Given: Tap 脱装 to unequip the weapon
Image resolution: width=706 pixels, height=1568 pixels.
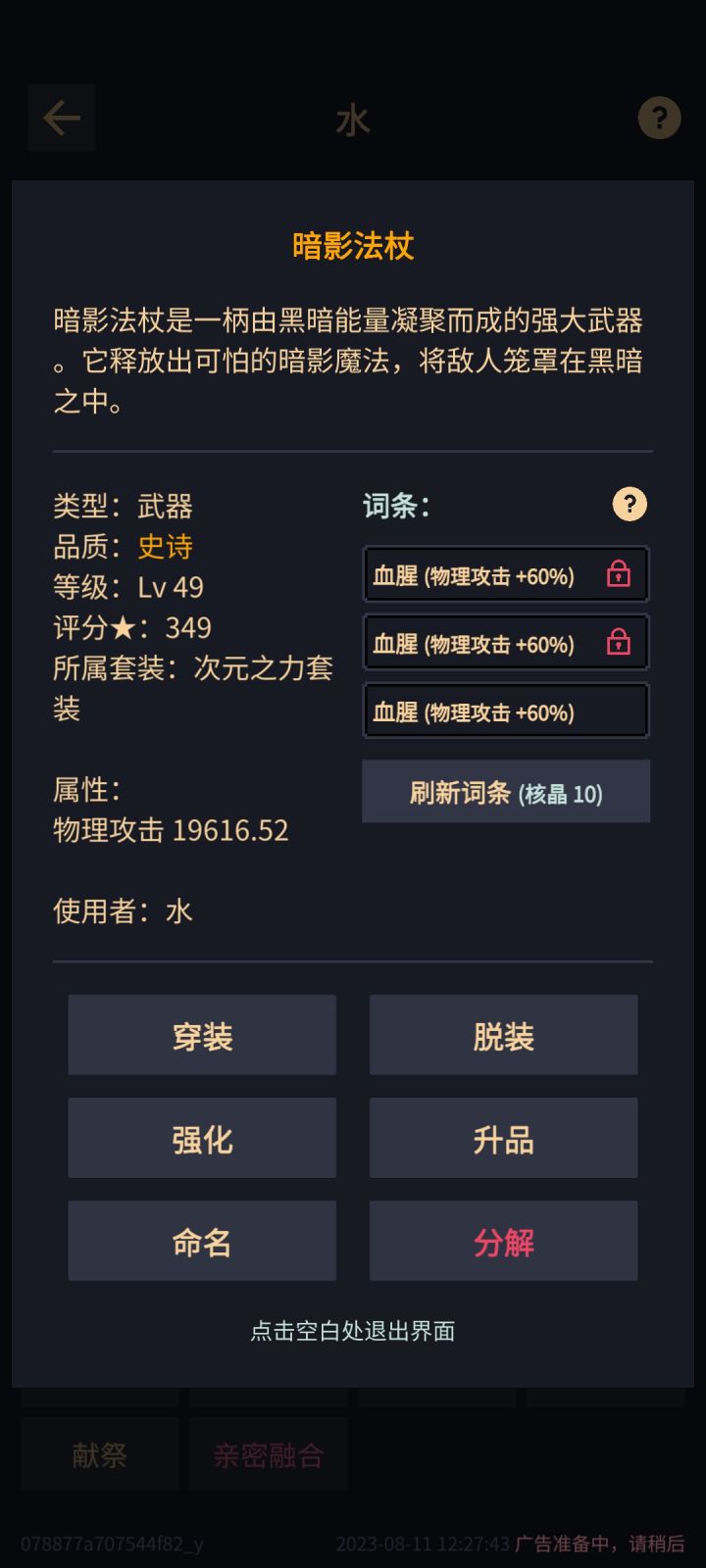Looking at the screenshot, I should [503, 1035].
